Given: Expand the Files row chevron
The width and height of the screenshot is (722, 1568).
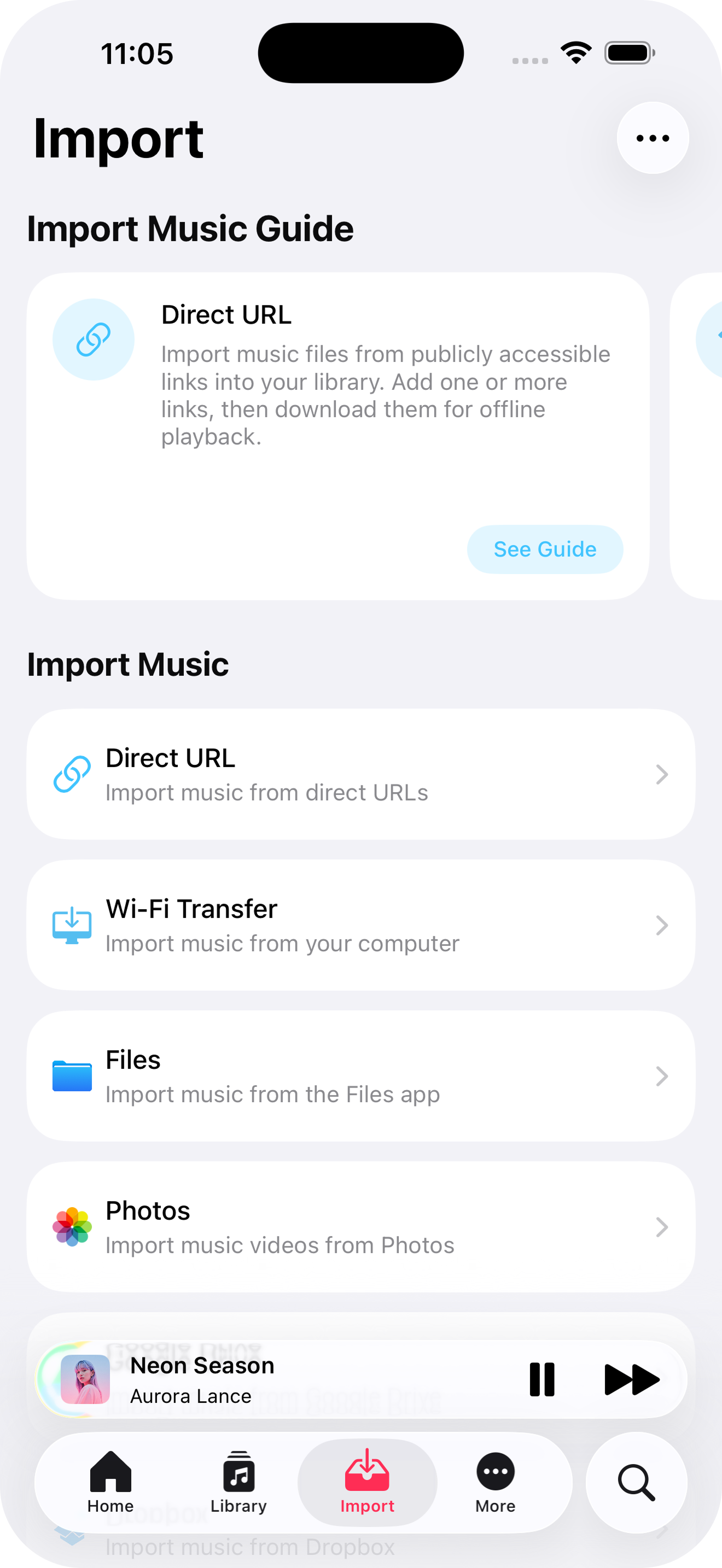Looking at the screenshot, I should (x=662, y=1076).
